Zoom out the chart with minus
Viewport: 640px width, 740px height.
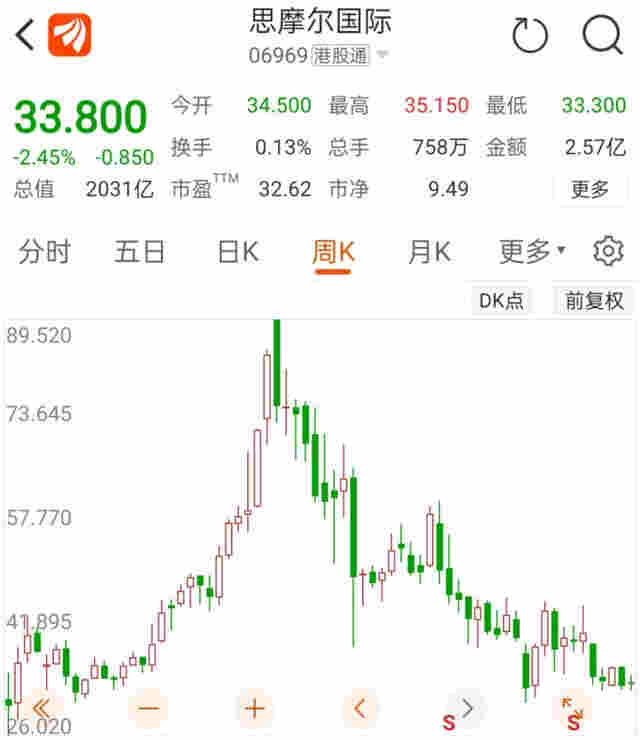[x=148, y=709]
